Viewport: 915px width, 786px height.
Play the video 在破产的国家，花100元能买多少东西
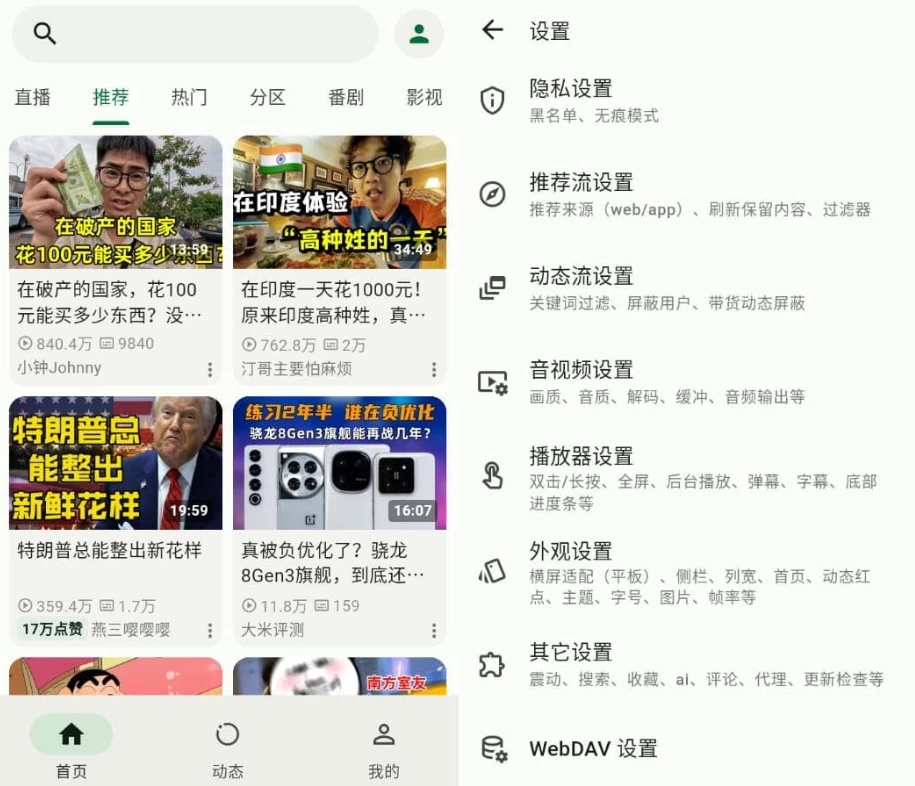(116, 203)
